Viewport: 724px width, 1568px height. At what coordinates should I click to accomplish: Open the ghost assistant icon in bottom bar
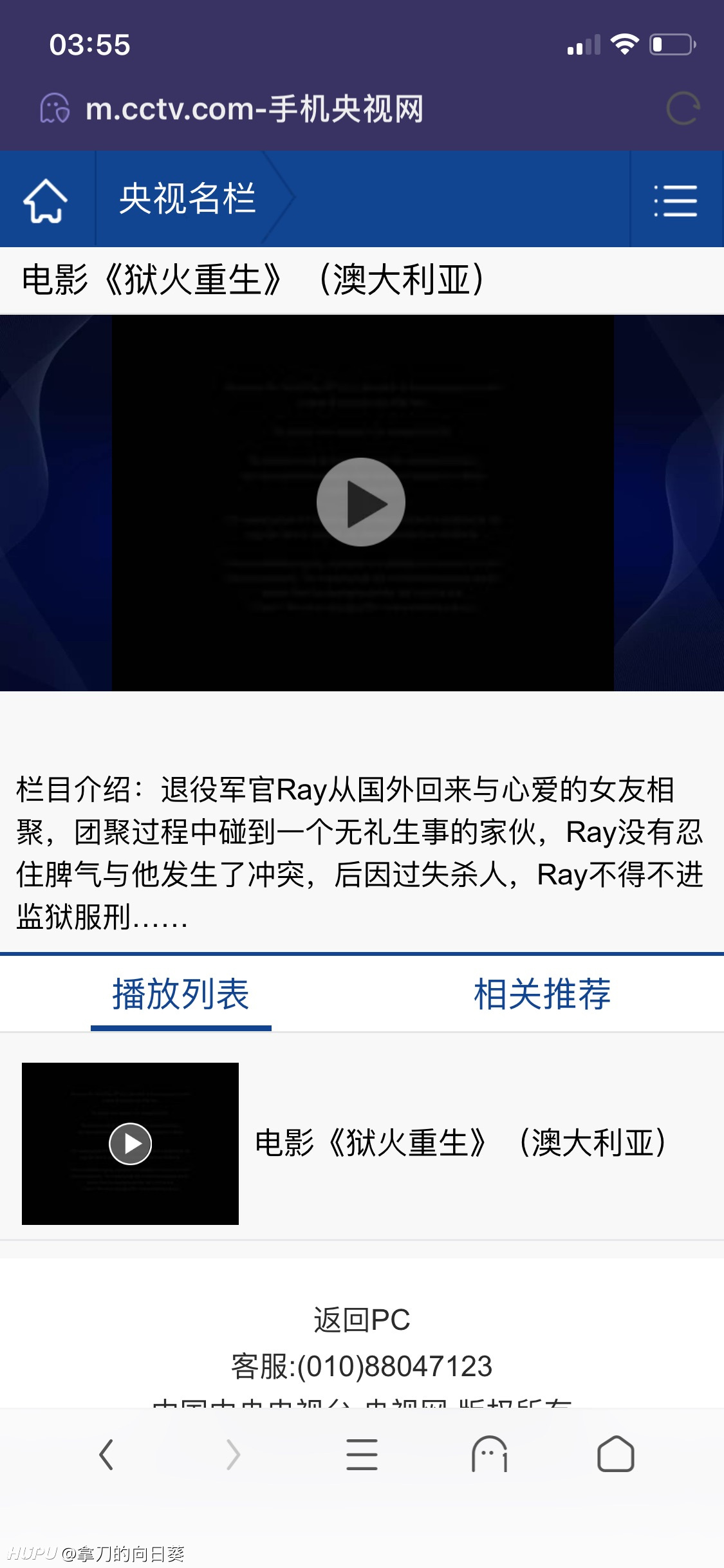click(490, 1454)
